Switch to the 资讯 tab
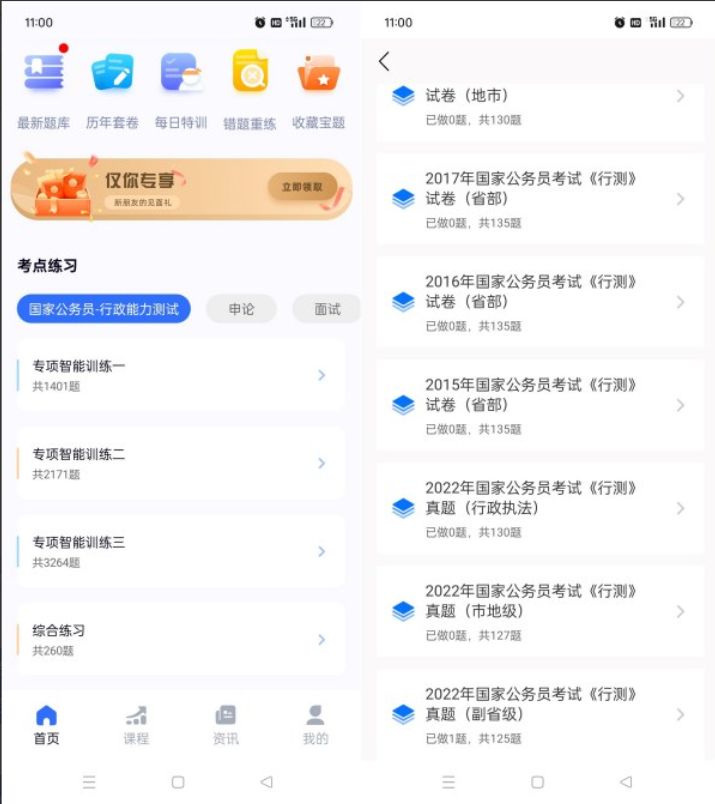The width and height of the screenshot is (715, 804). (226, 725)
